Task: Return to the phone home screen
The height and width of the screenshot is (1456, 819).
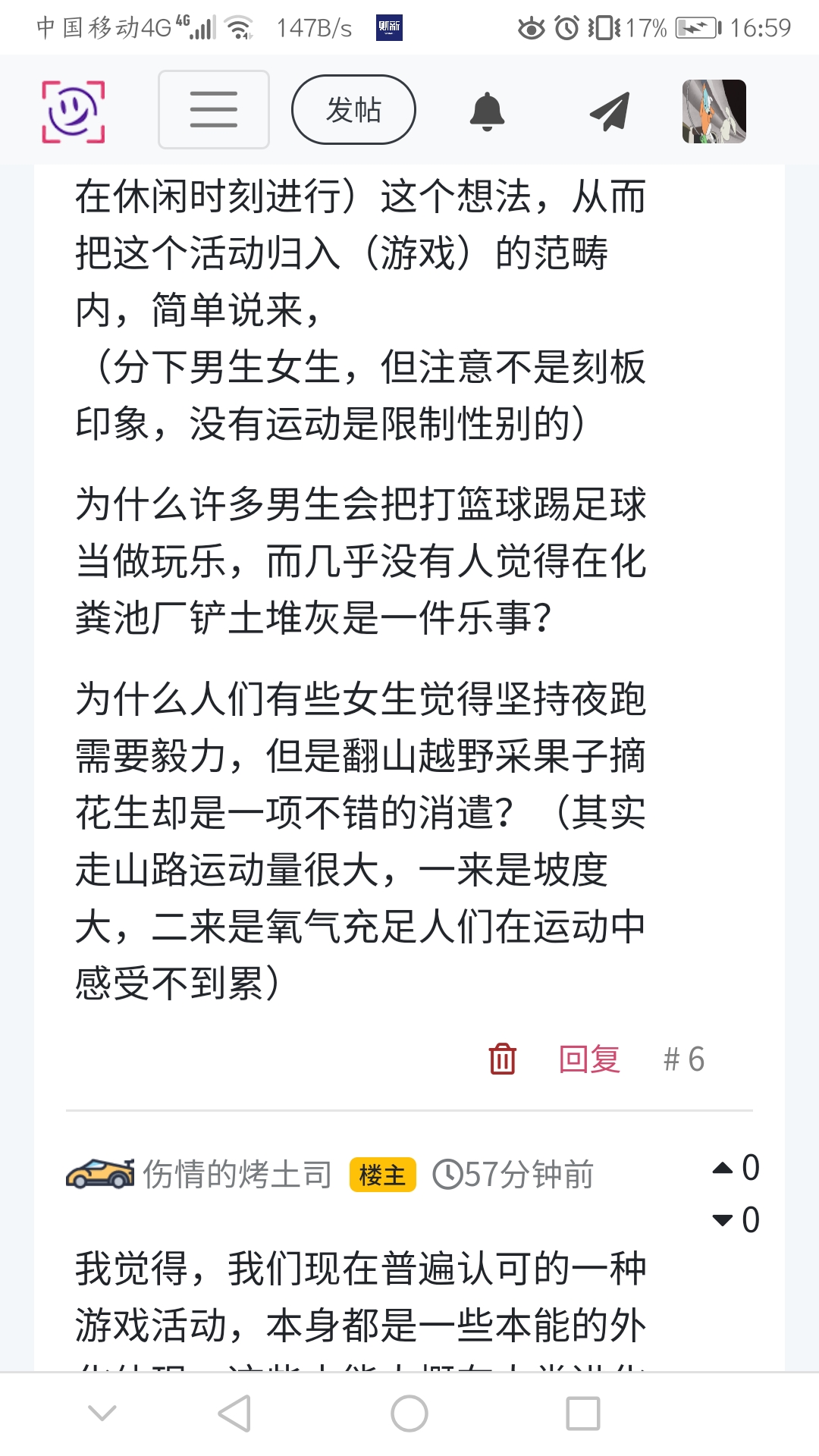Action: (409, 1414)
